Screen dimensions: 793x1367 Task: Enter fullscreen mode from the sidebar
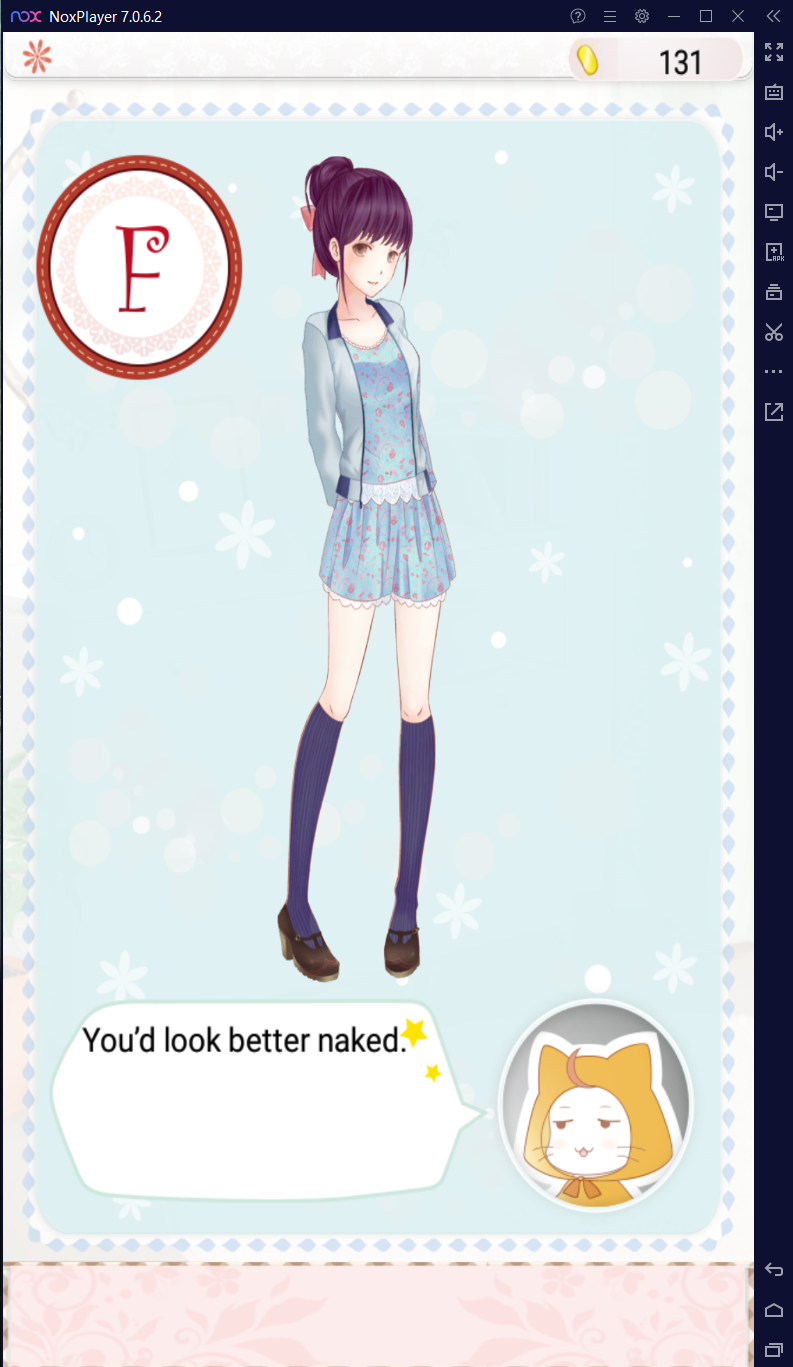point(773,52)
